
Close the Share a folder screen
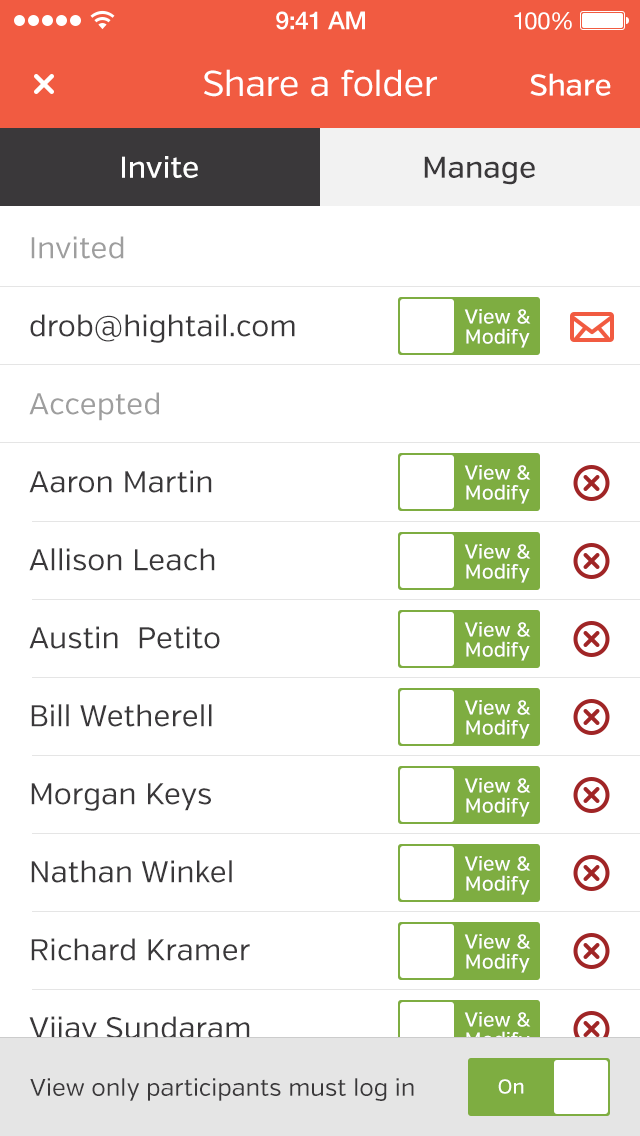(44, 84)
